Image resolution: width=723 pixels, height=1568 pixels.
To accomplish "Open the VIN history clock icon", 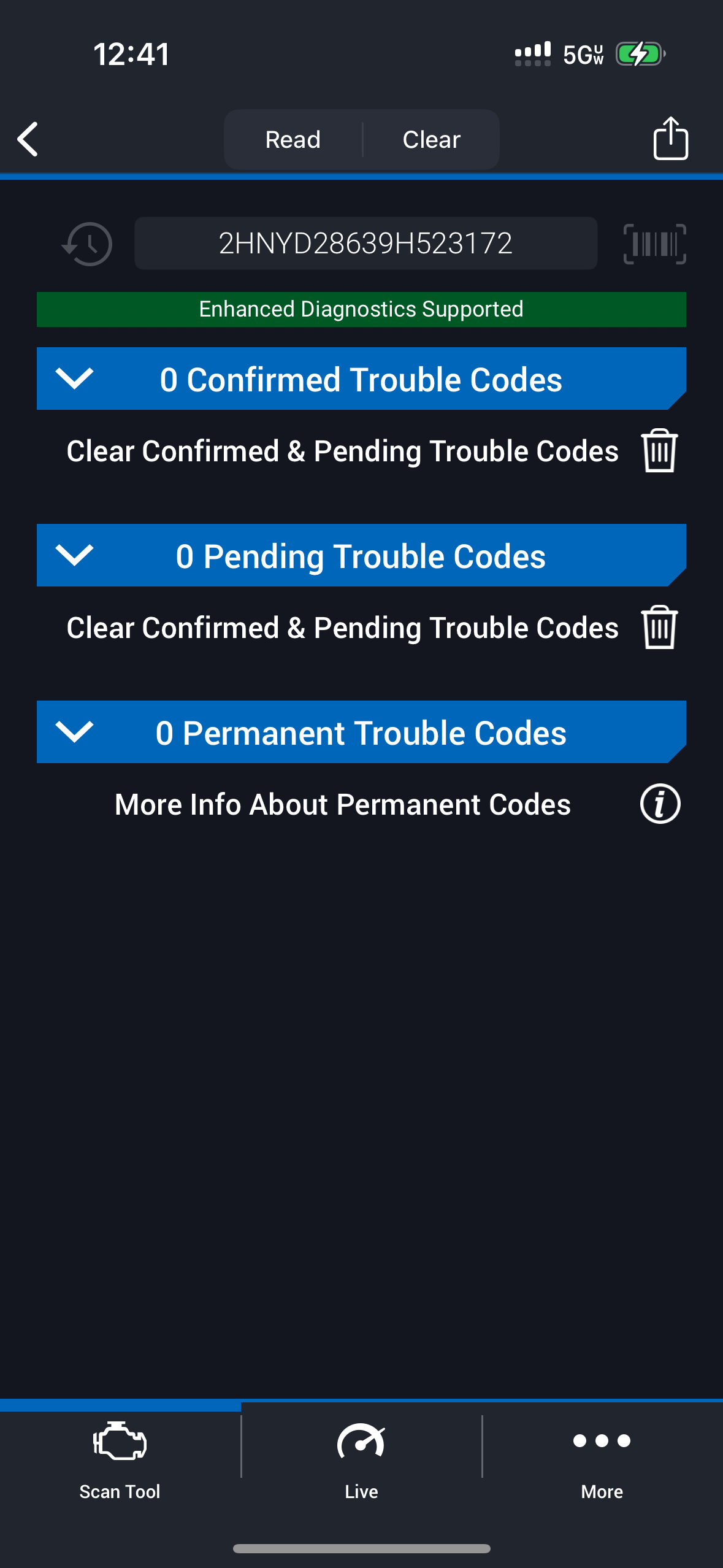I will pyautogui.click(x=88, y=244).
